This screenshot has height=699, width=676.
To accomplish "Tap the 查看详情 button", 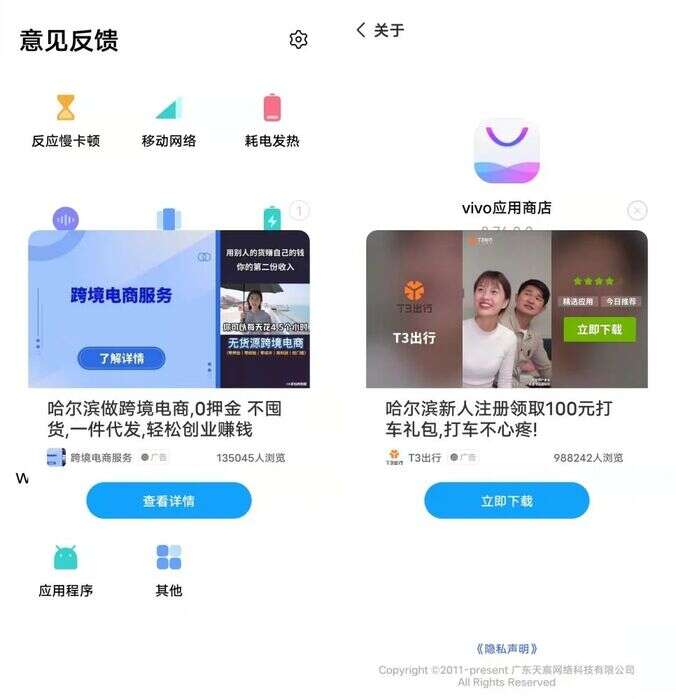I will point(168,501).
